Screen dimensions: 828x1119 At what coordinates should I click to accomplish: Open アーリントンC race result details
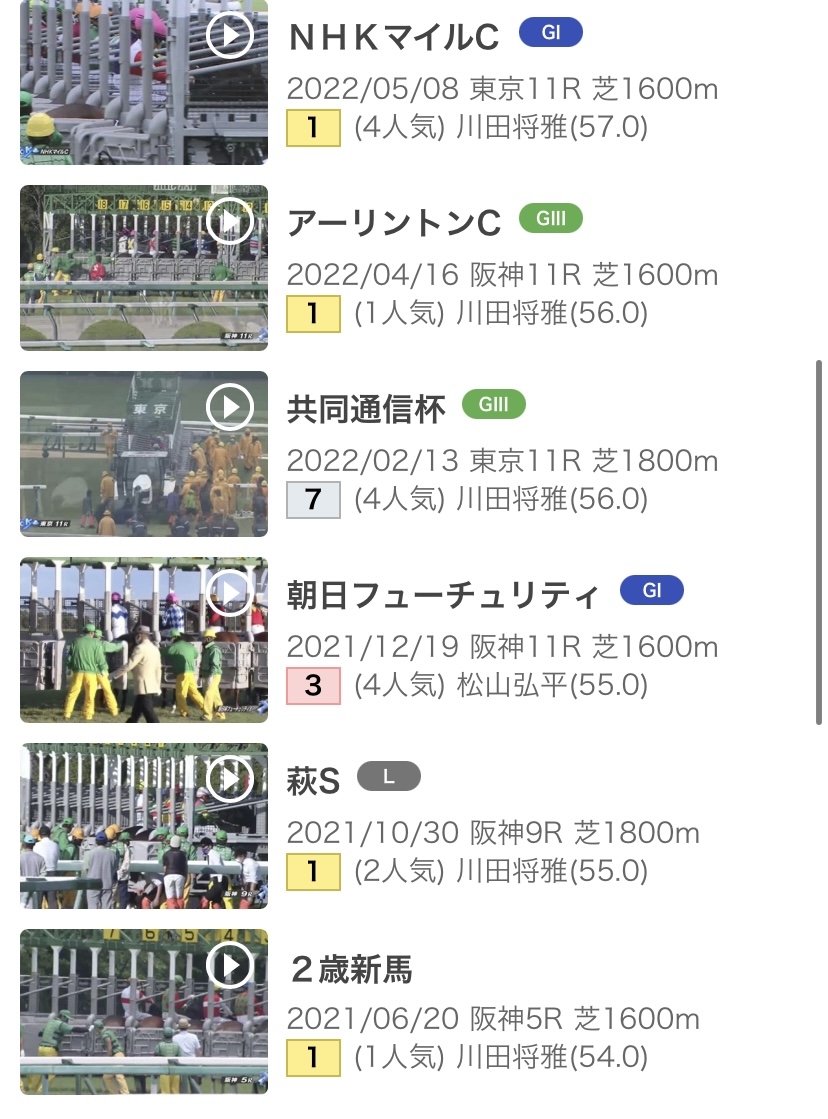(393, 224)
